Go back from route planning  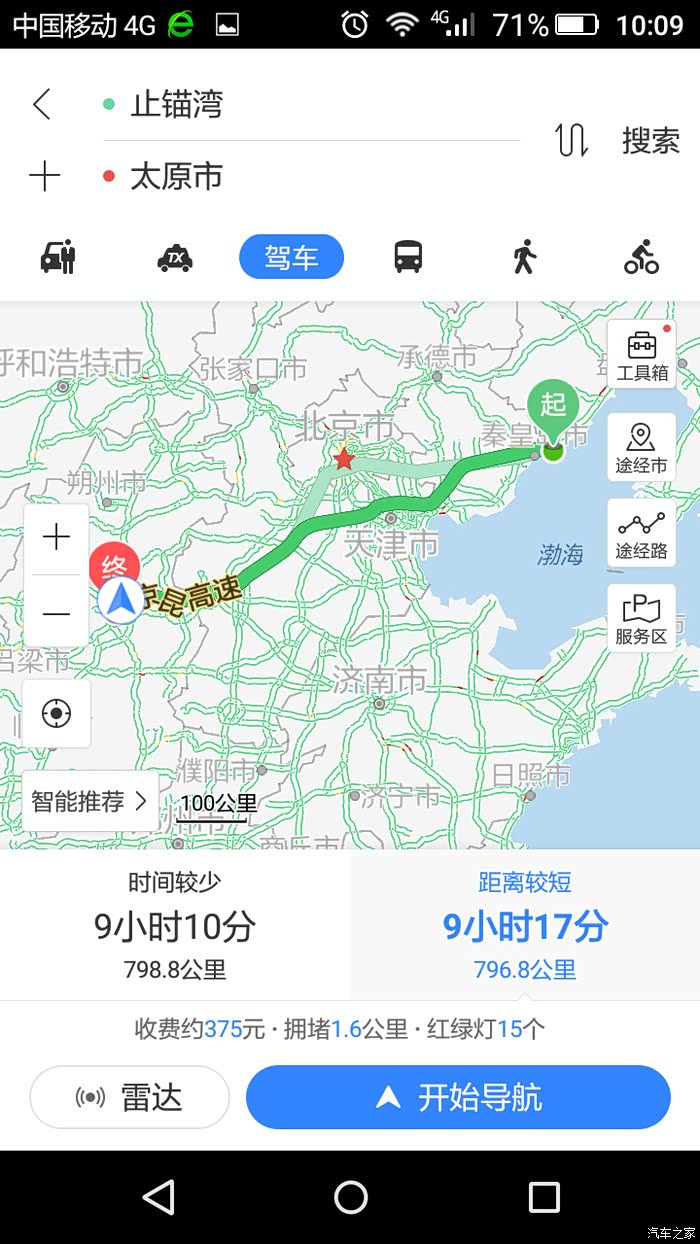(x=41, y=104)
